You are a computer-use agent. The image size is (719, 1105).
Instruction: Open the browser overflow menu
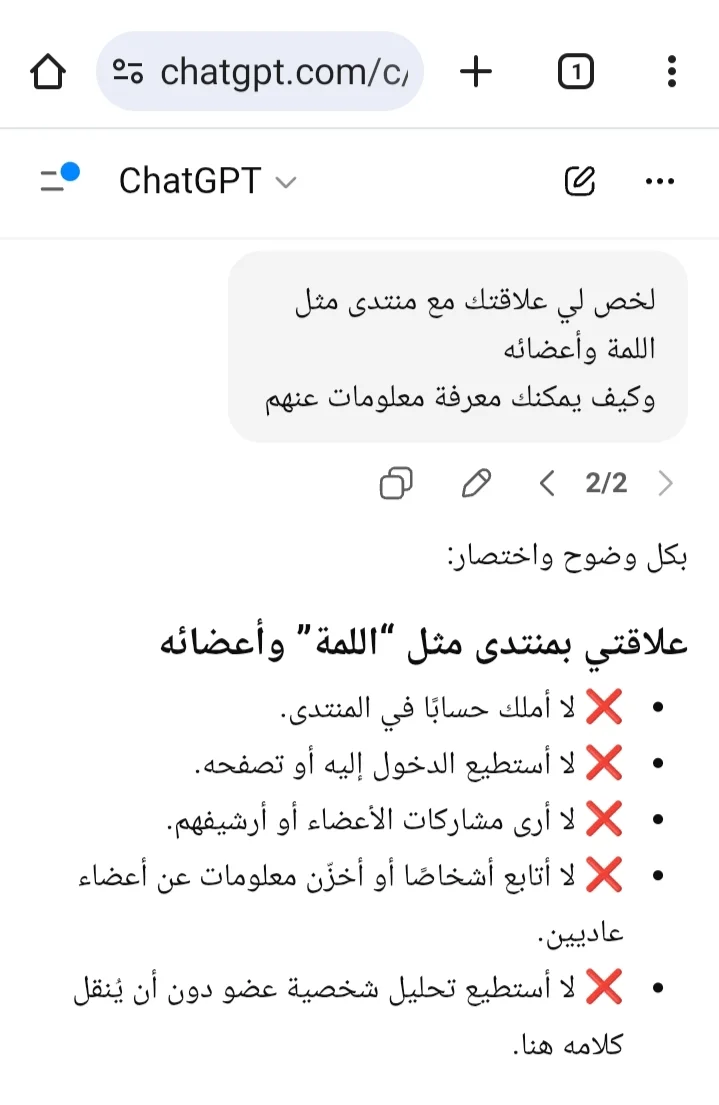[x=671, y=71]
